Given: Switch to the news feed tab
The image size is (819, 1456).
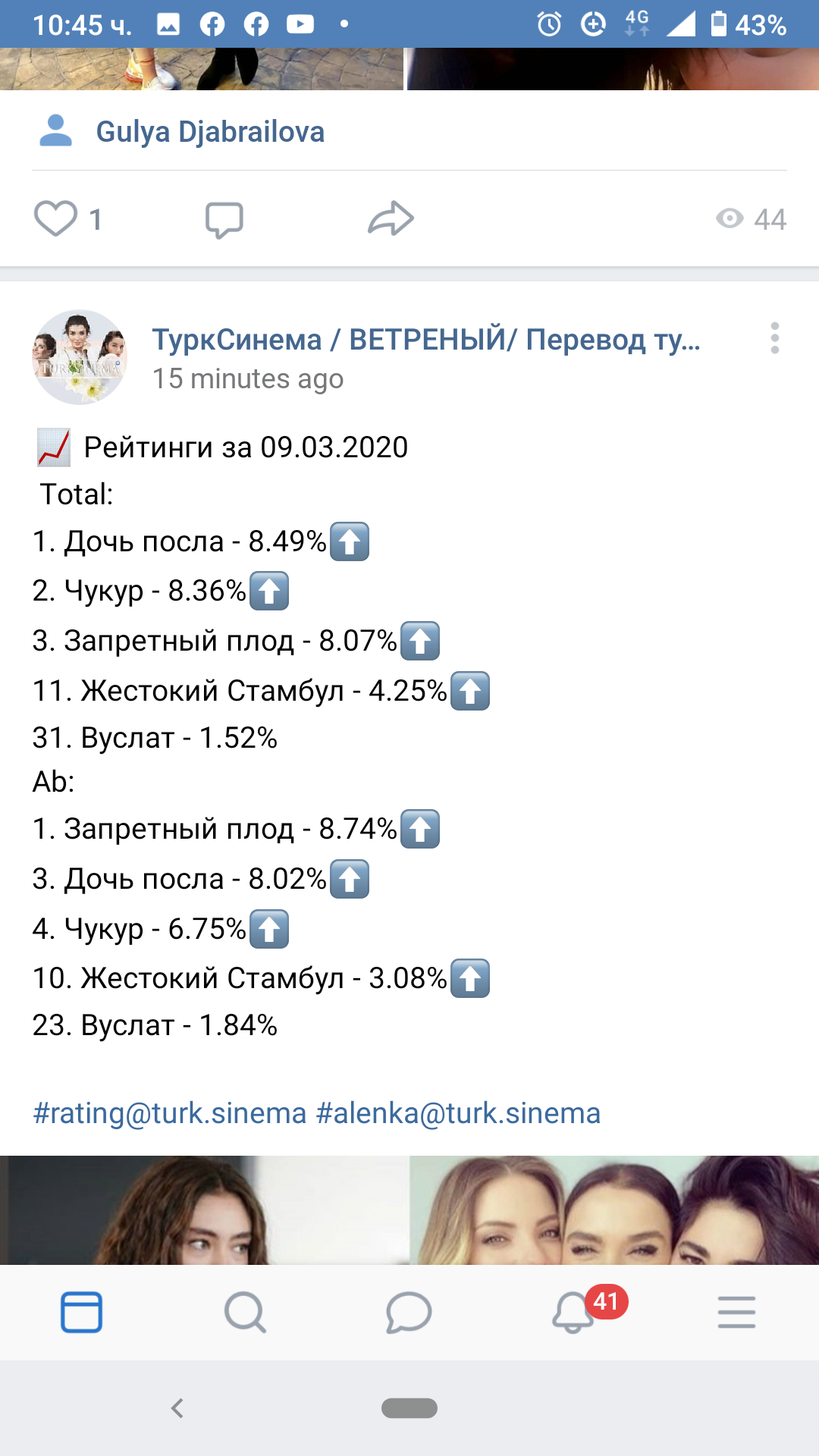Looking at the screenshot, I should [82, 1312].
